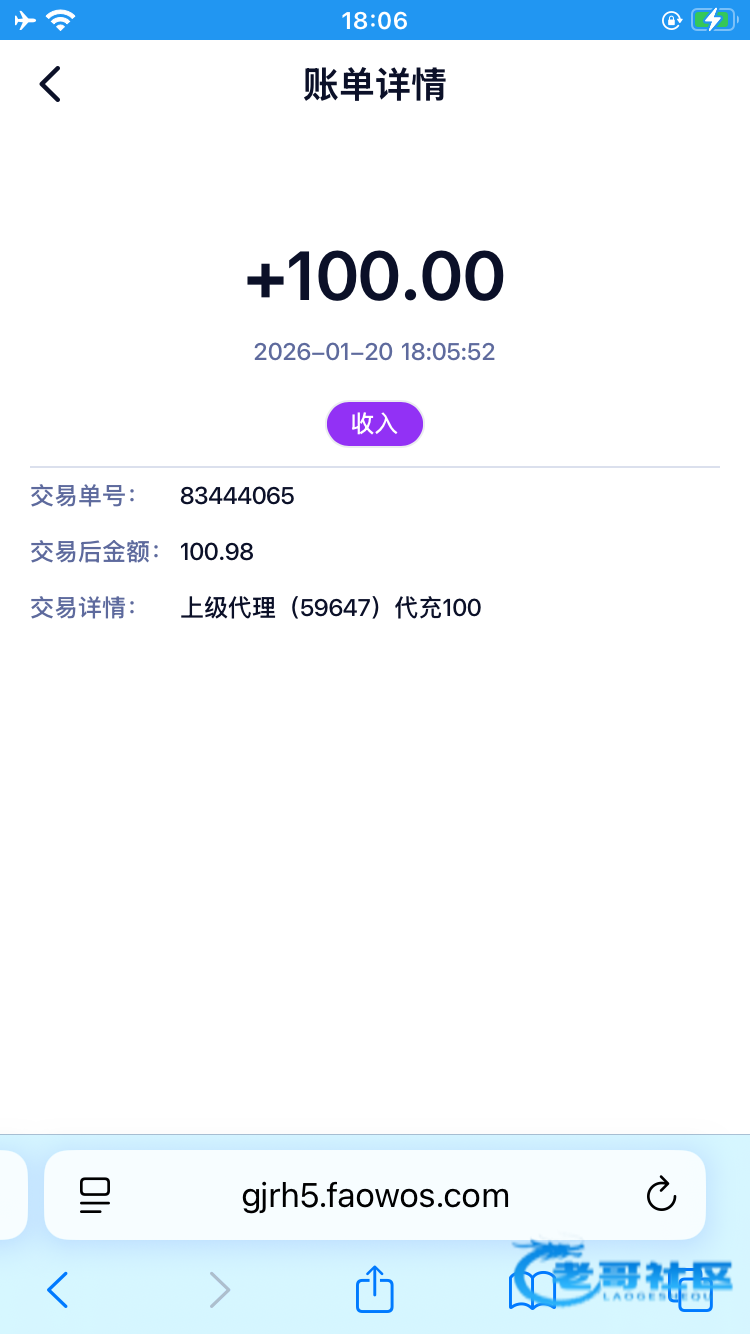
Task: Open the Safari page menu icon
Action: point(95,1195)
